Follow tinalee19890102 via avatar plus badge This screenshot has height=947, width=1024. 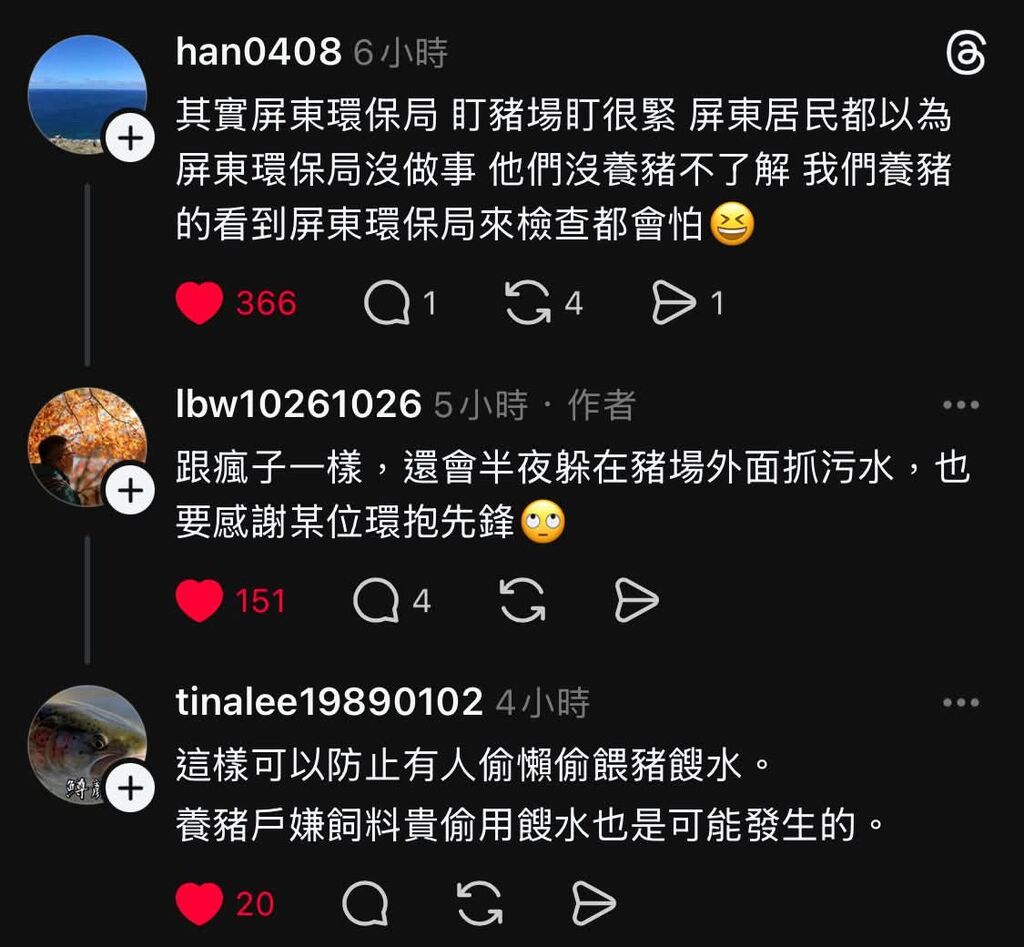130,790
